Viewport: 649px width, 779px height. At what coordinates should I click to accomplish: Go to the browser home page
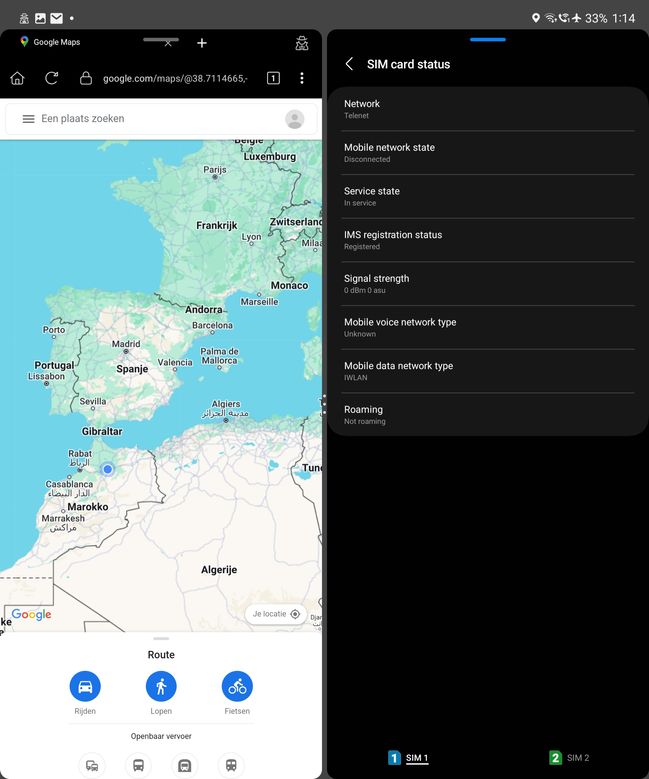coord(17,78)
